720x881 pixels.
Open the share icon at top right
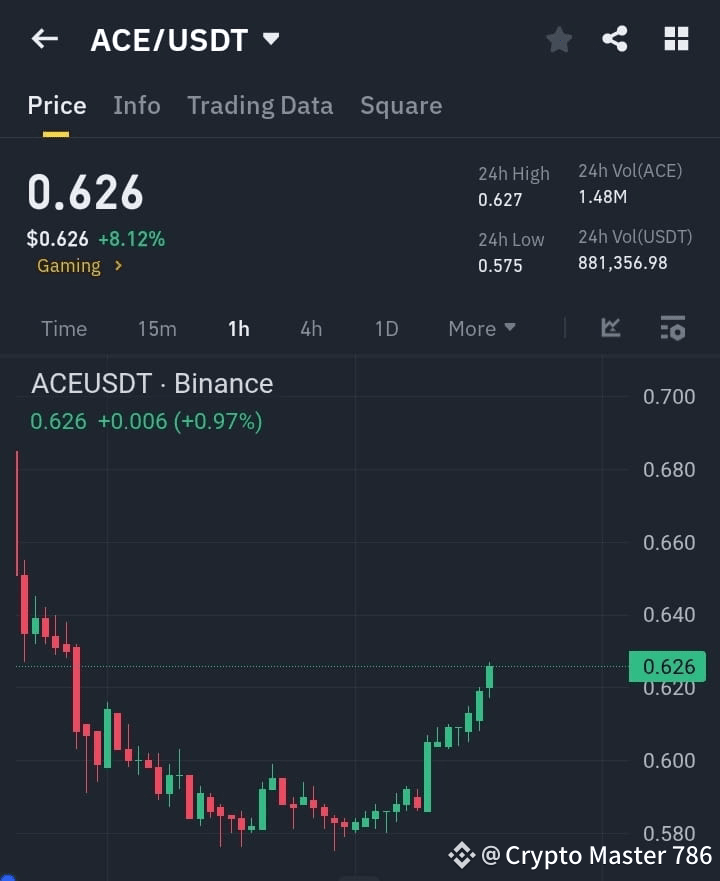coord(616,39)
